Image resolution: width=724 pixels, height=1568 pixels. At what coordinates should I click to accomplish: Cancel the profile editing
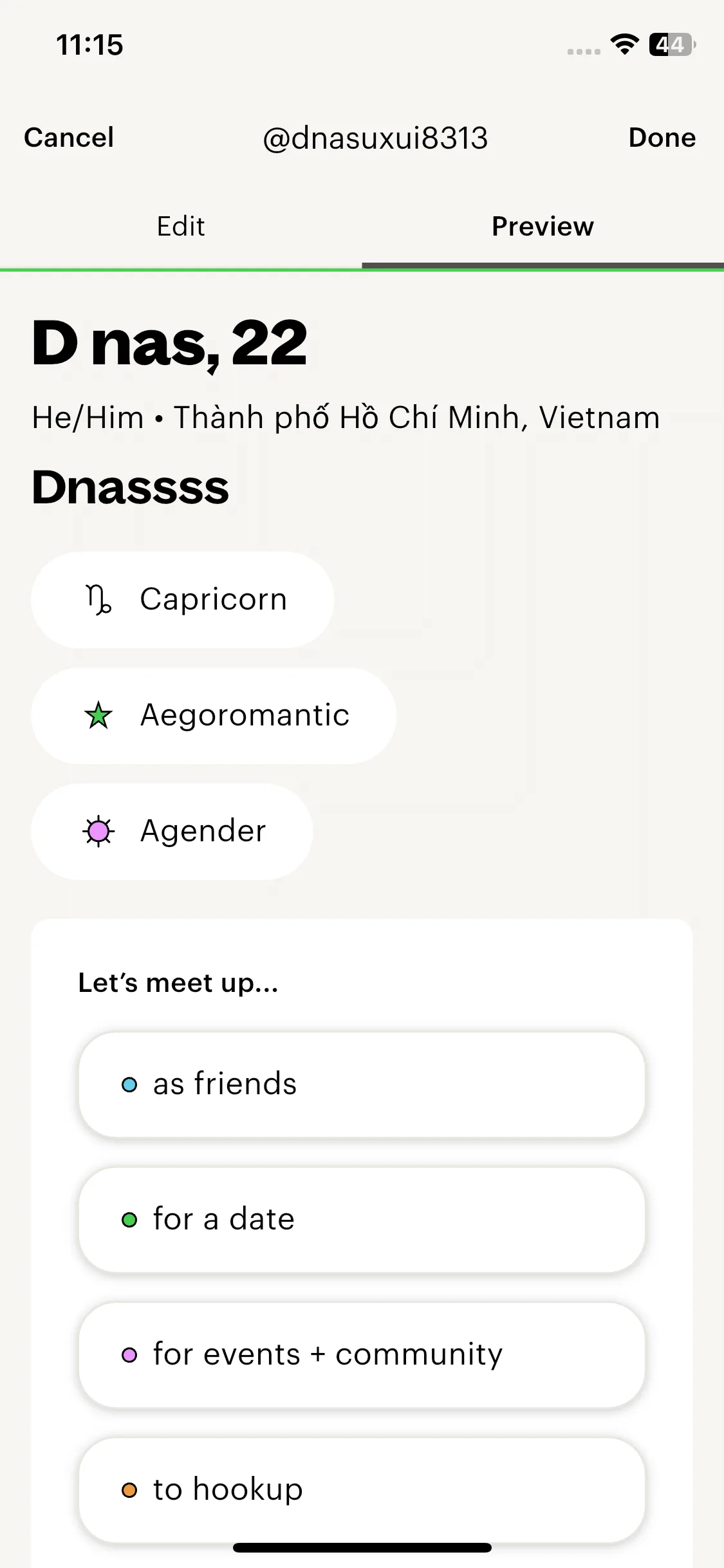coord(69,138)
